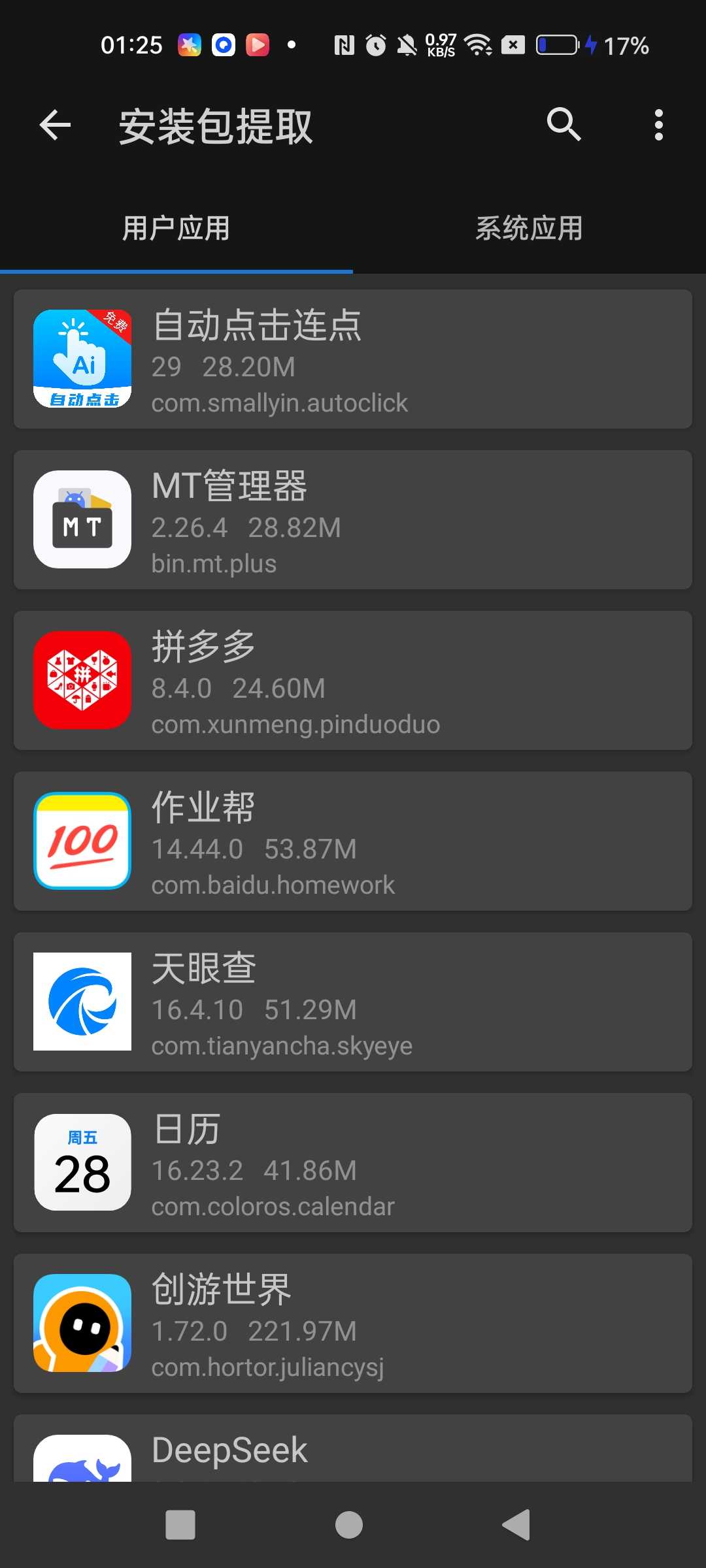Open the DeepSeek app row
706x1568 pixels.
[x=353, y=1452]
